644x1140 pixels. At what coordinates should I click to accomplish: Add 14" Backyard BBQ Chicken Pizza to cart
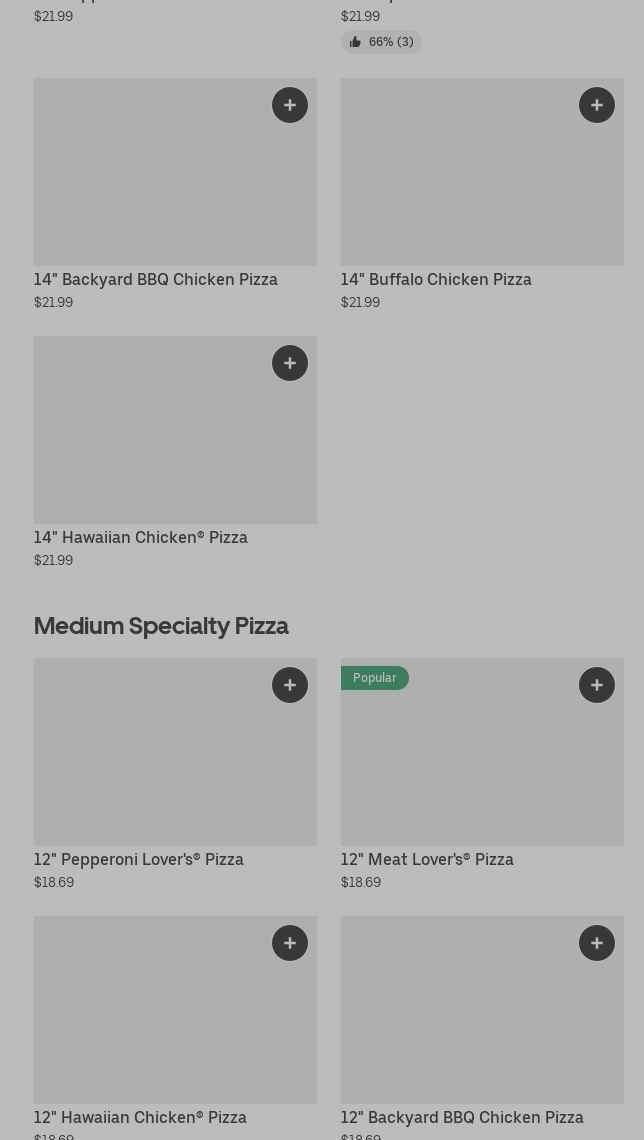click(x=290, y=105)
